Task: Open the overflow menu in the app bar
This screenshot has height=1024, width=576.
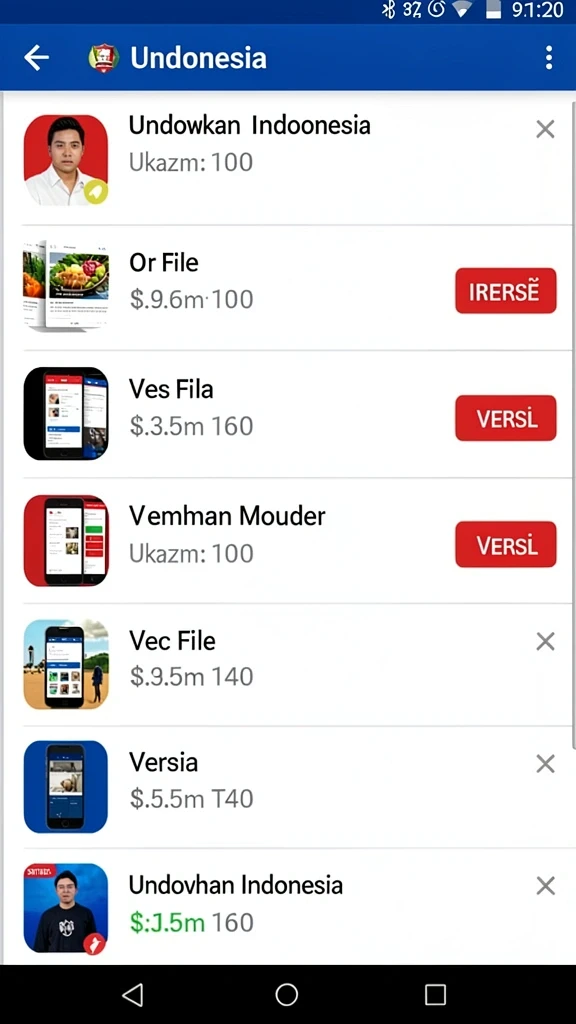Action: pos(549,58)
